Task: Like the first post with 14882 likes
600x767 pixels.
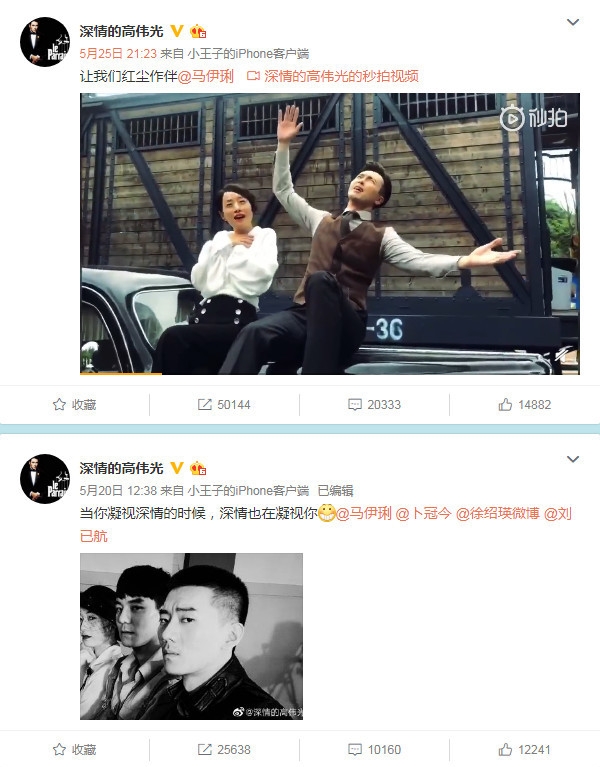Action: [524, 405]
